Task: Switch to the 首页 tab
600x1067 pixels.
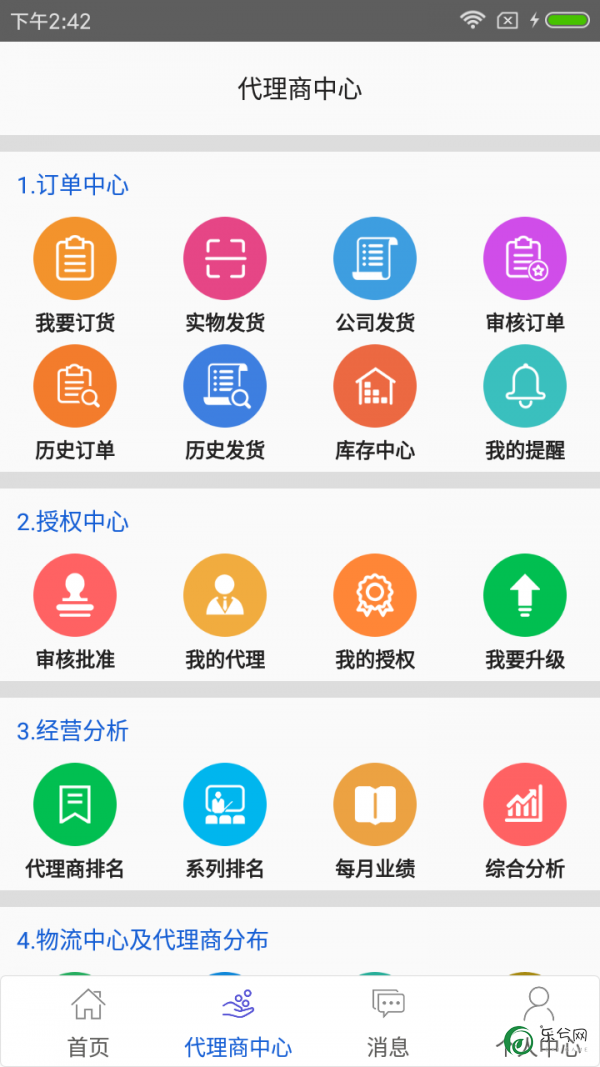Action: (88, 1022)
